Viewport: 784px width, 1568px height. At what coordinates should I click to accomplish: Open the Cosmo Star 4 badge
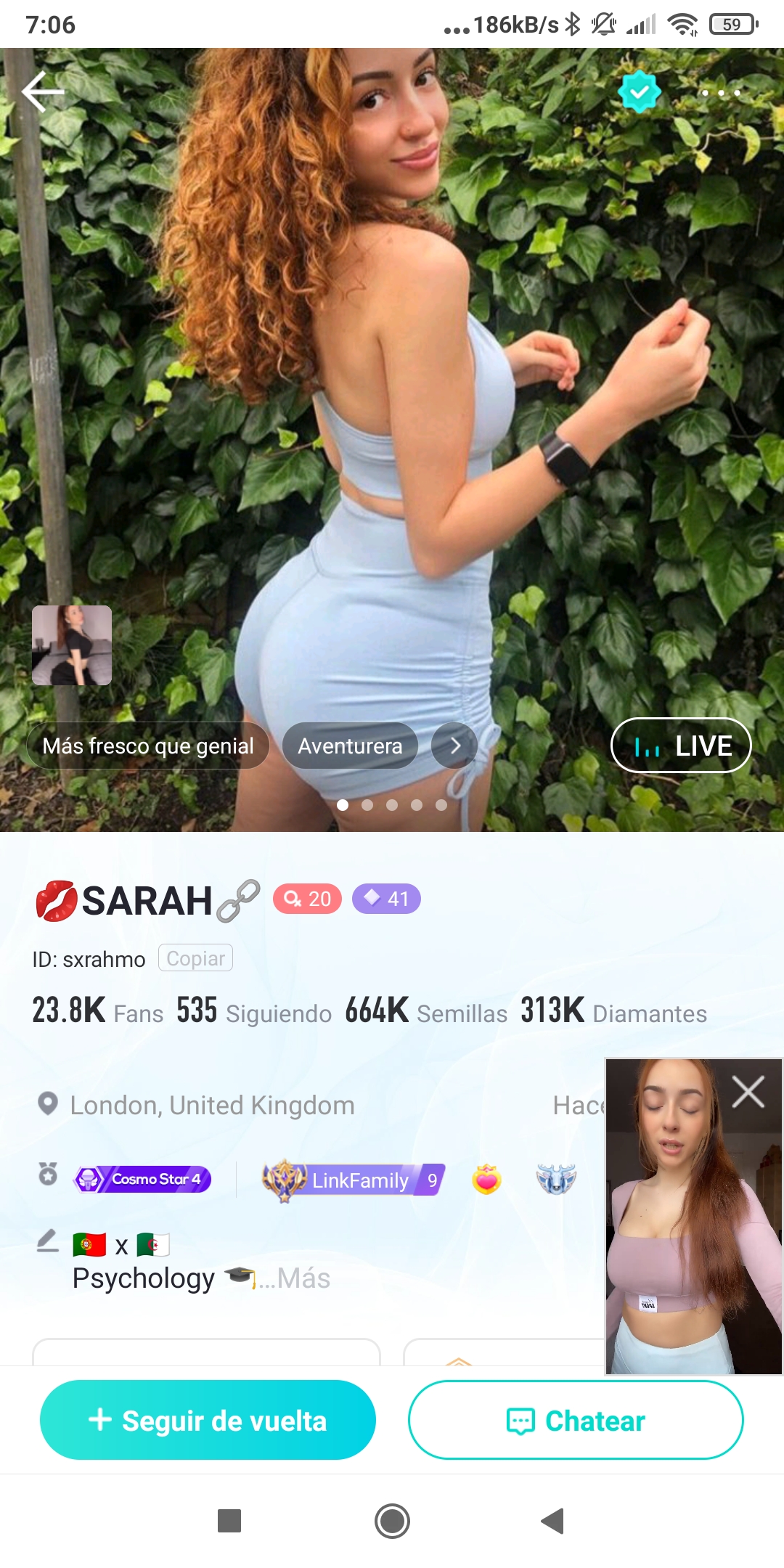[x=142, y=1180]
